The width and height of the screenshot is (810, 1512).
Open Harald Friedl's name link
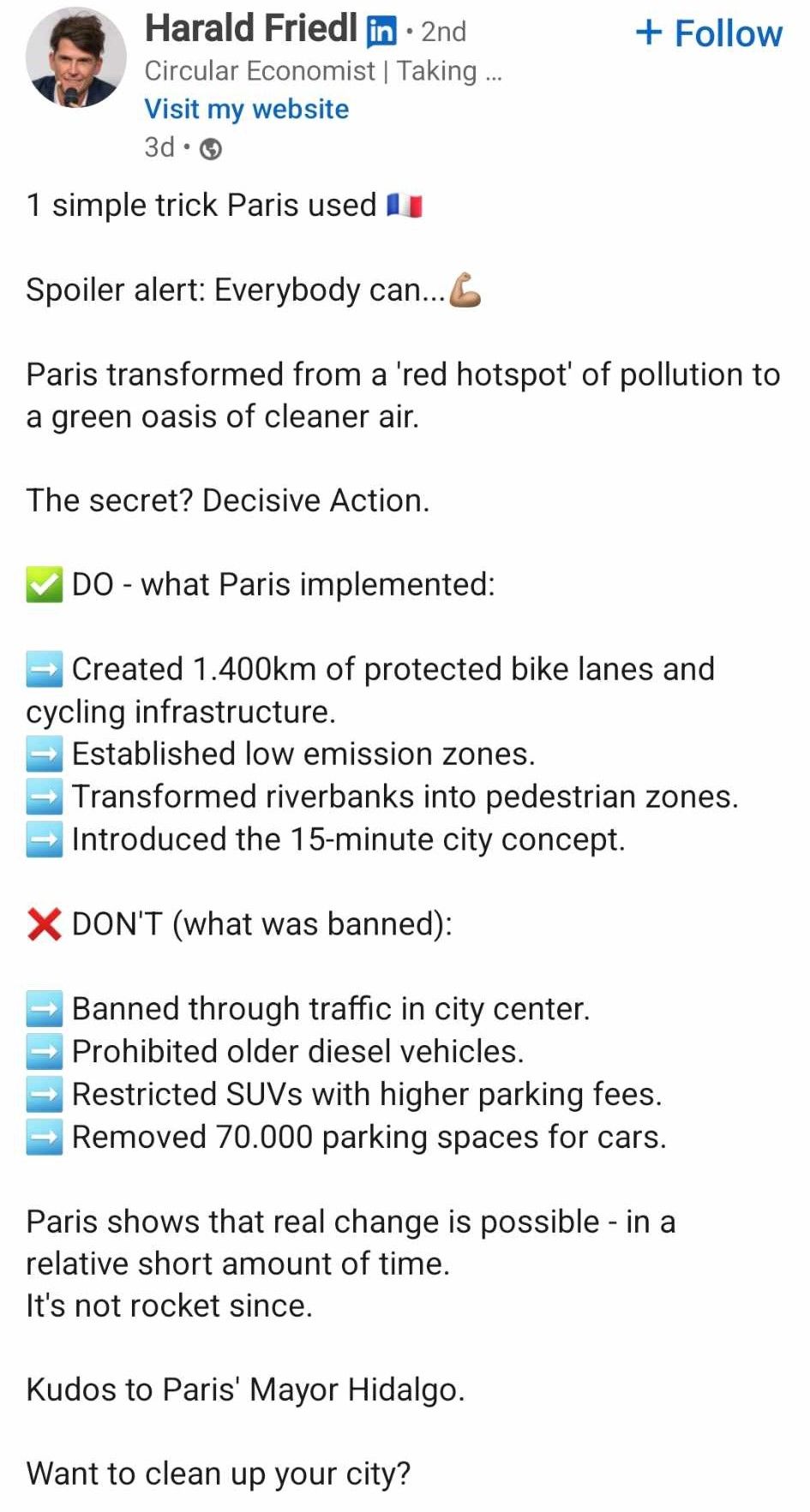coord(250,29)
